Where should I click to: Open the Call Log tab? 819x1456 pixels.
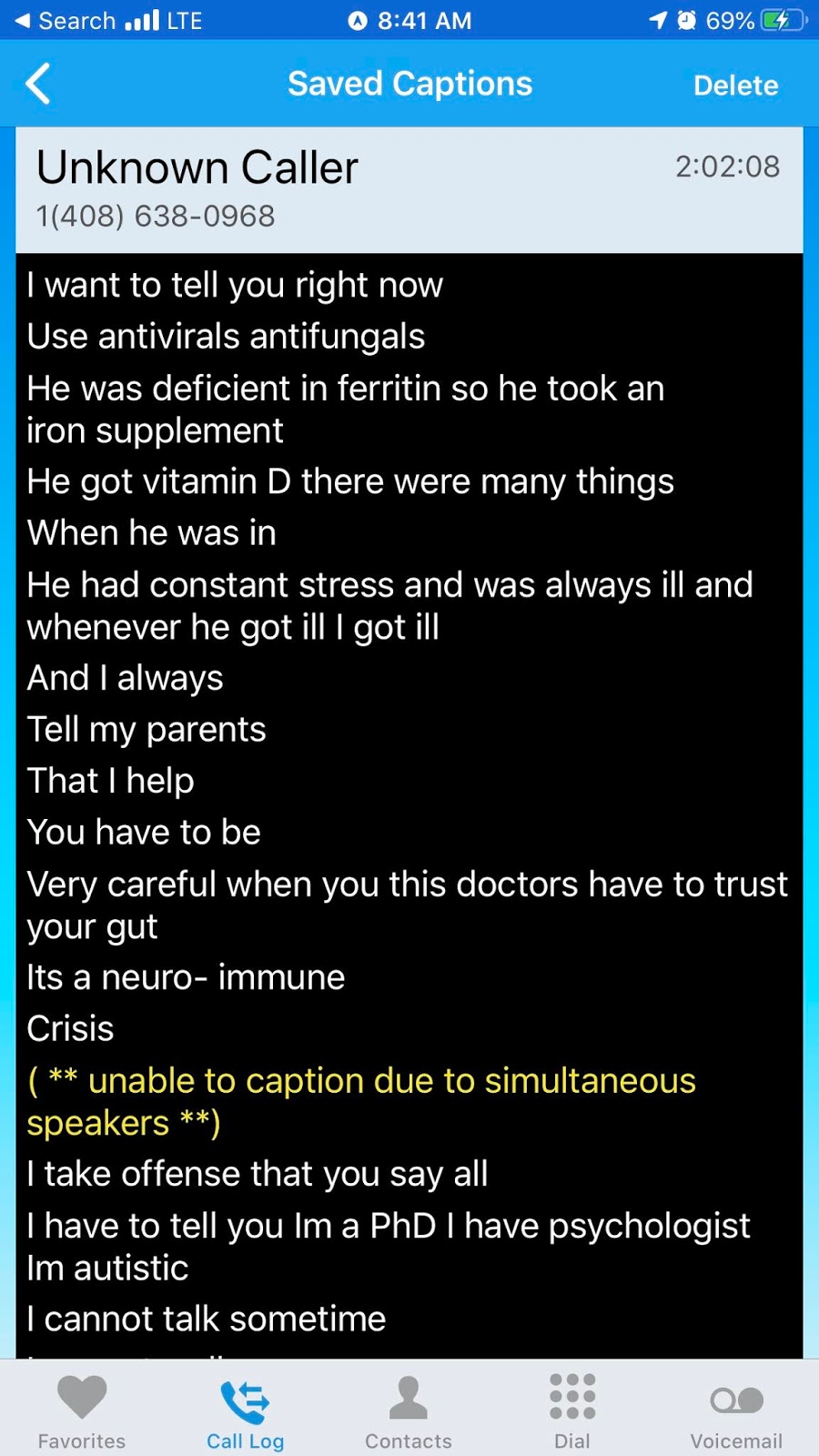[x=245, y=1410]
